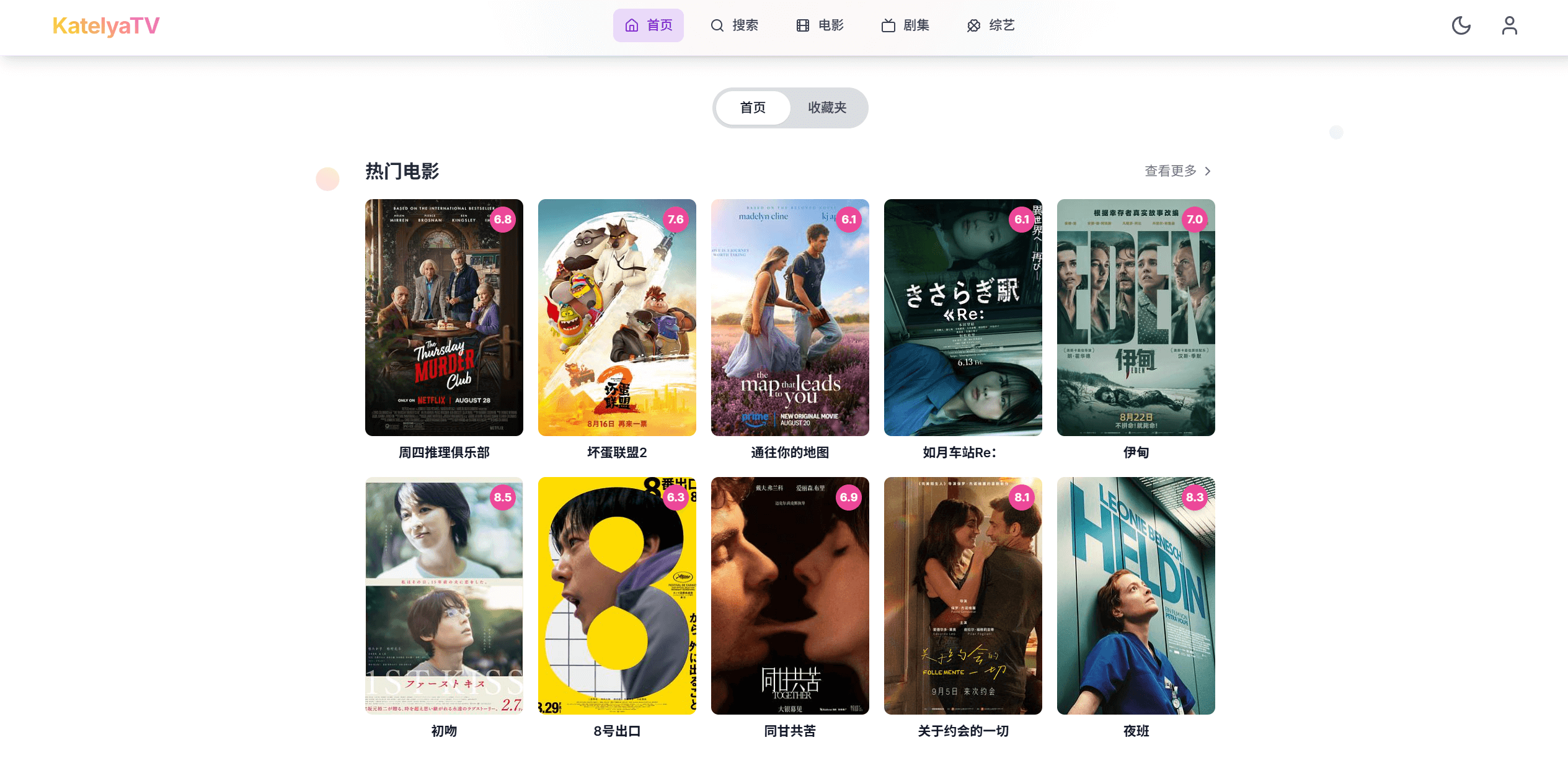View details for 8号出口

tap(617, 596)
